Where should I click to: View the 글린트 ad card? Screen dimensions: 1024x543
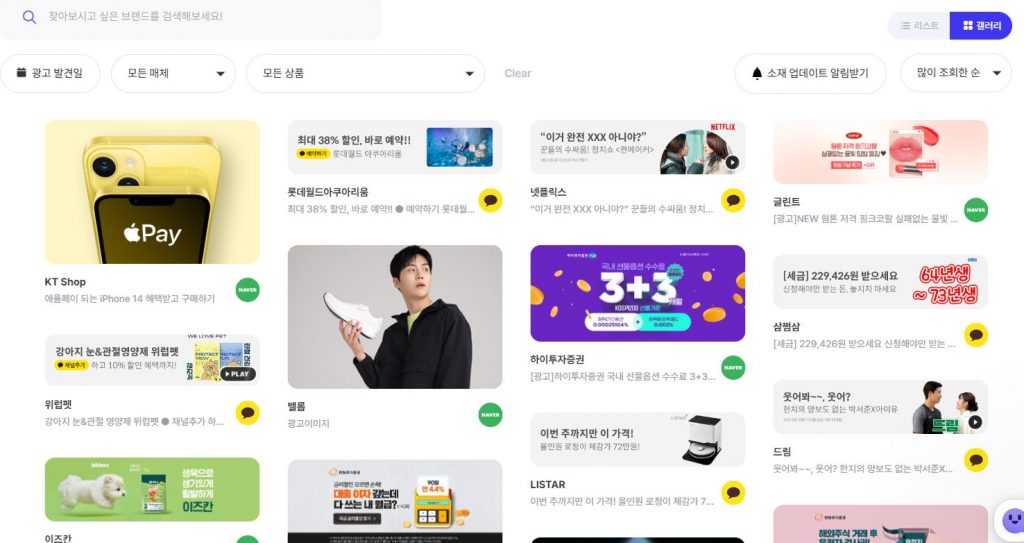(880, 152)
